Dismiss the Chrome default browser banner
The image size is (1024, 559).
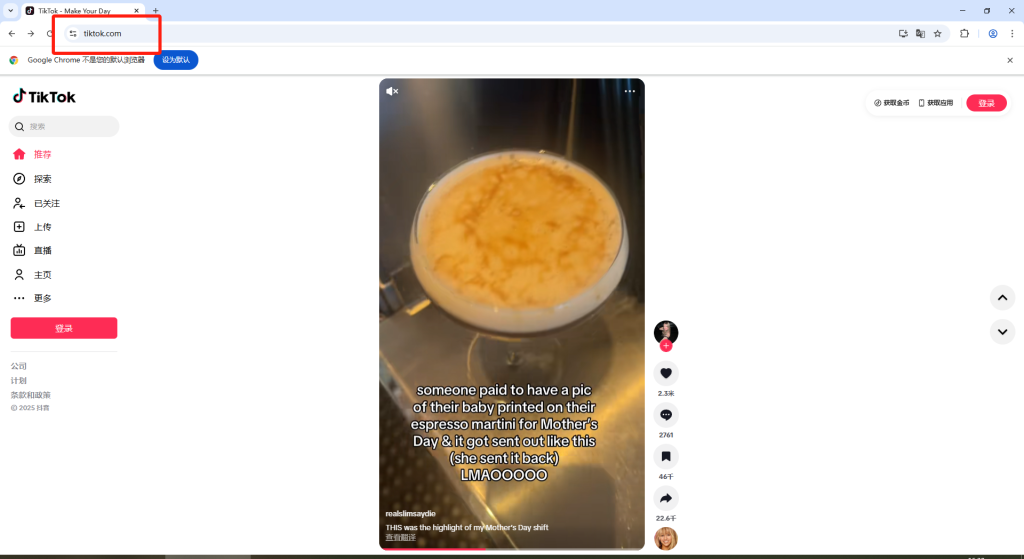pos(1009,60)
